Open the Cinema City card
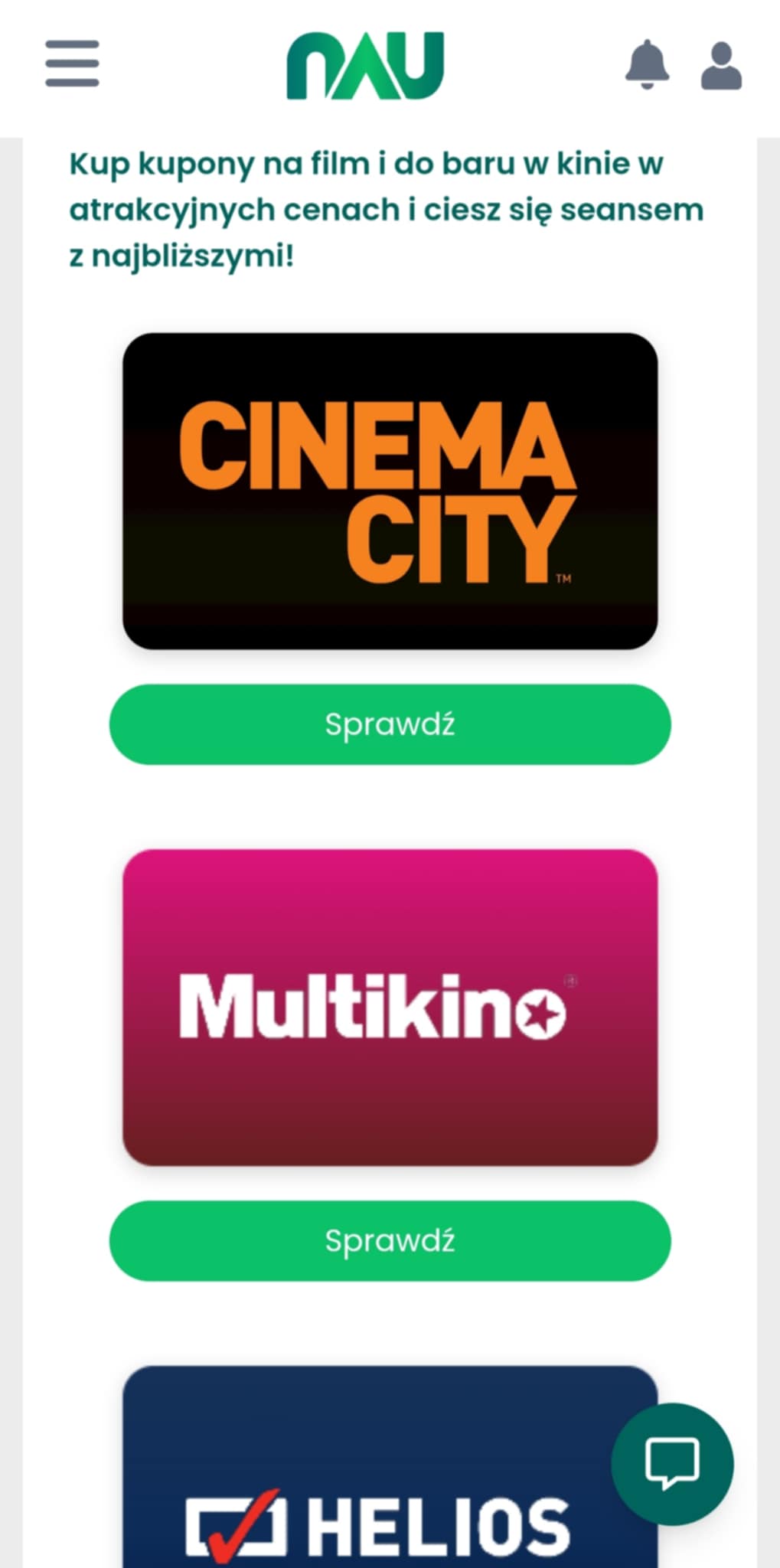This screenshot has height=1568, width=780. 390,491
